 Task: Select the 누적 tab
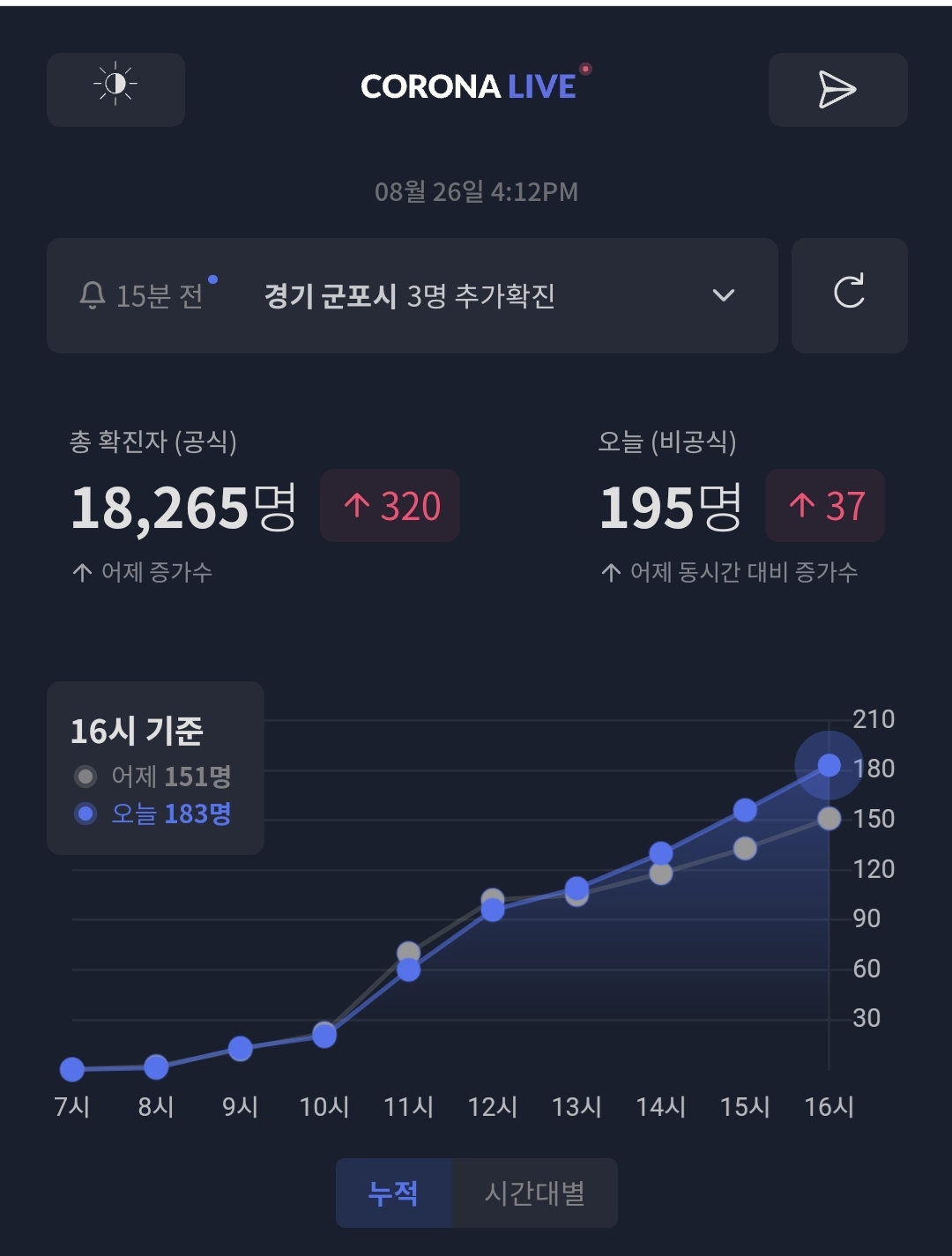pyautogui.click(x=393, y=1193)
